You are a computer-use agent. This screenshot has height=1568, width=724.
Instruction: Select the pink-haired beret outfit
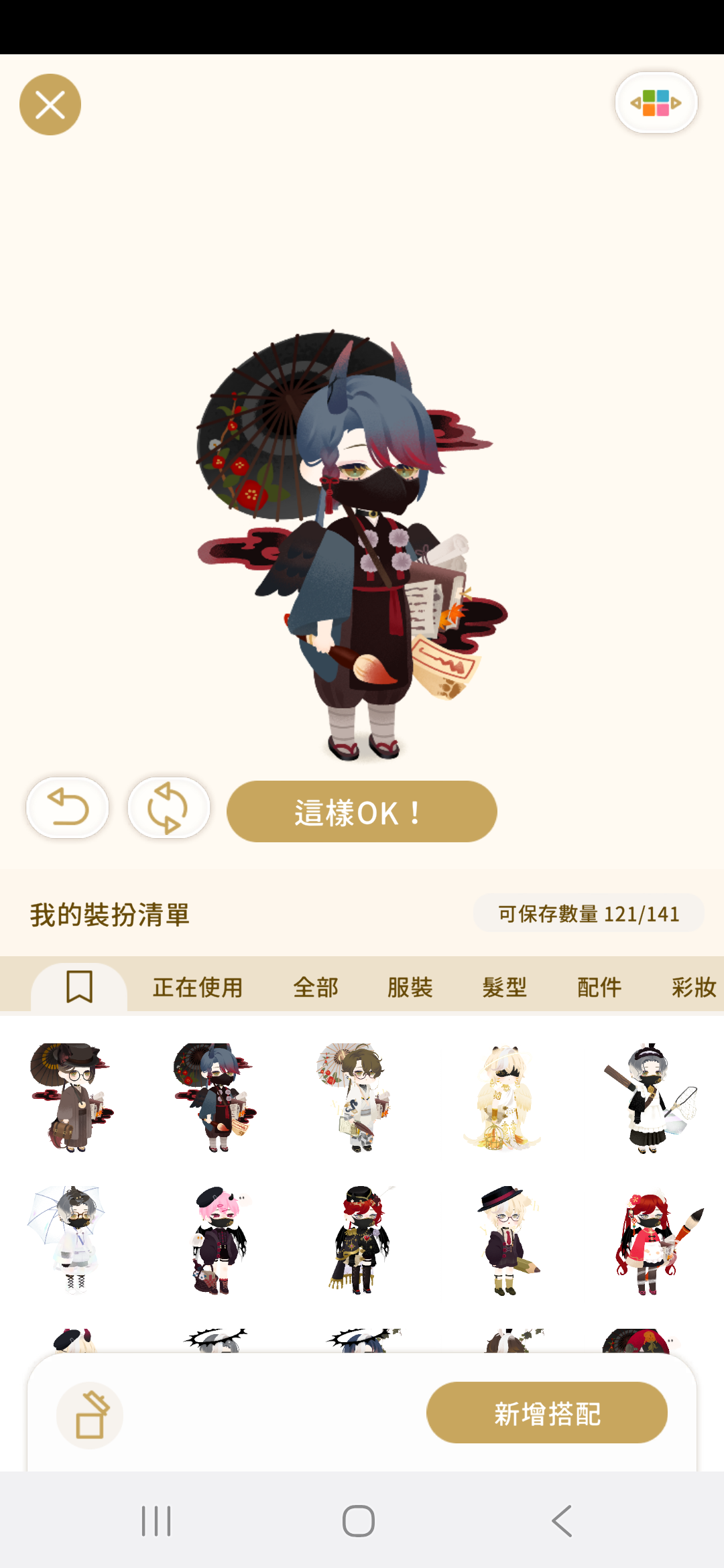pyautogui.click(x=218, y=1240)
